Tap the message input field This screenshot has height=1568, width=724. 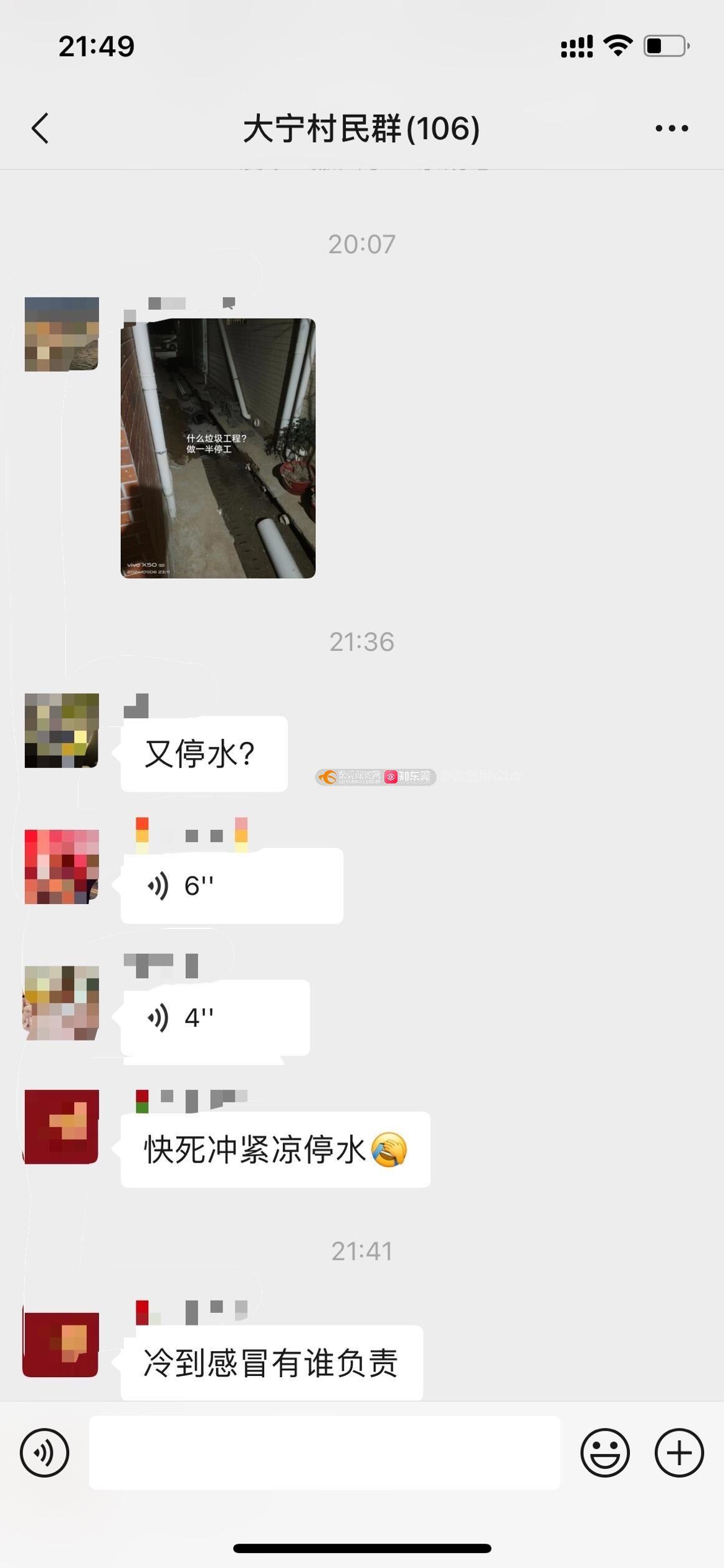point(324,1453)
